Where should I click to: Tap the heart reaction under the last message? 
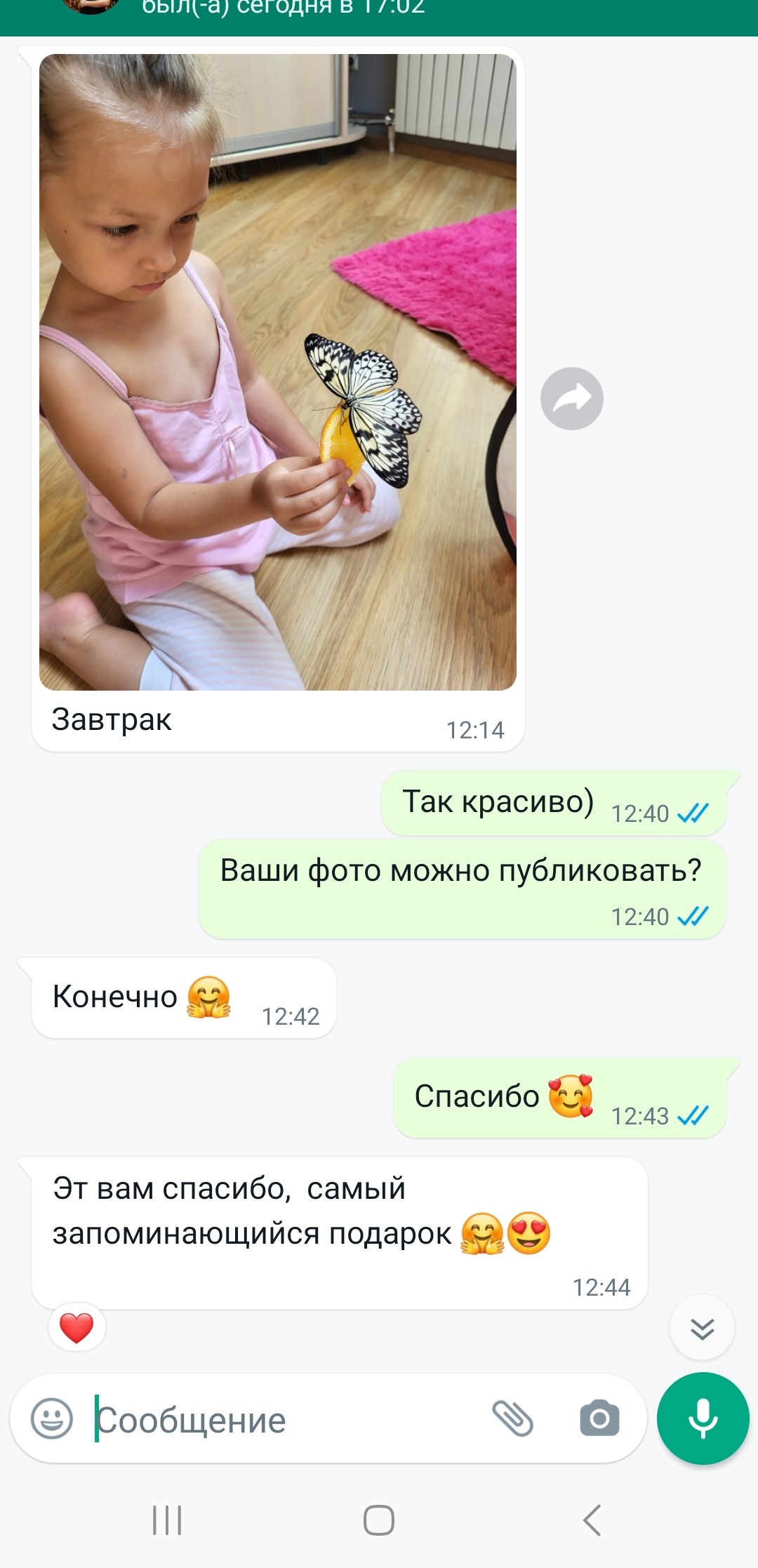(77, 1327)
